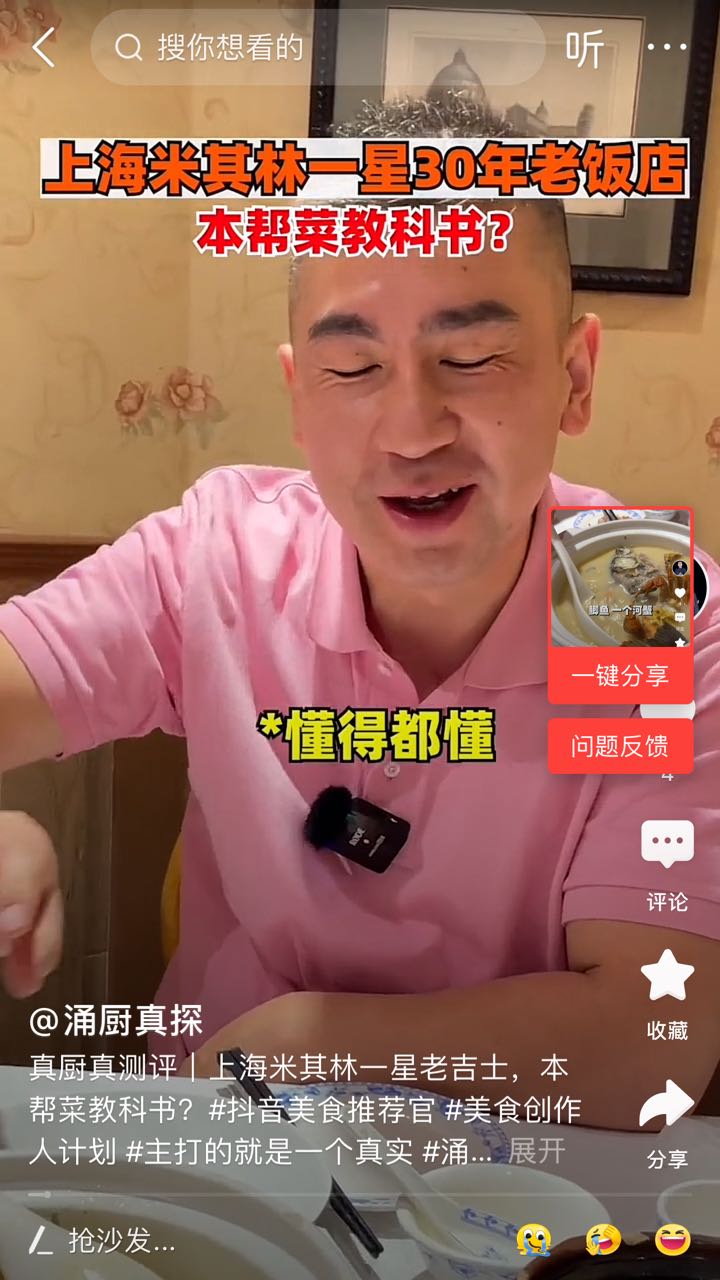
Task: Expand caption with 展开
Action: pos(536,1151)
